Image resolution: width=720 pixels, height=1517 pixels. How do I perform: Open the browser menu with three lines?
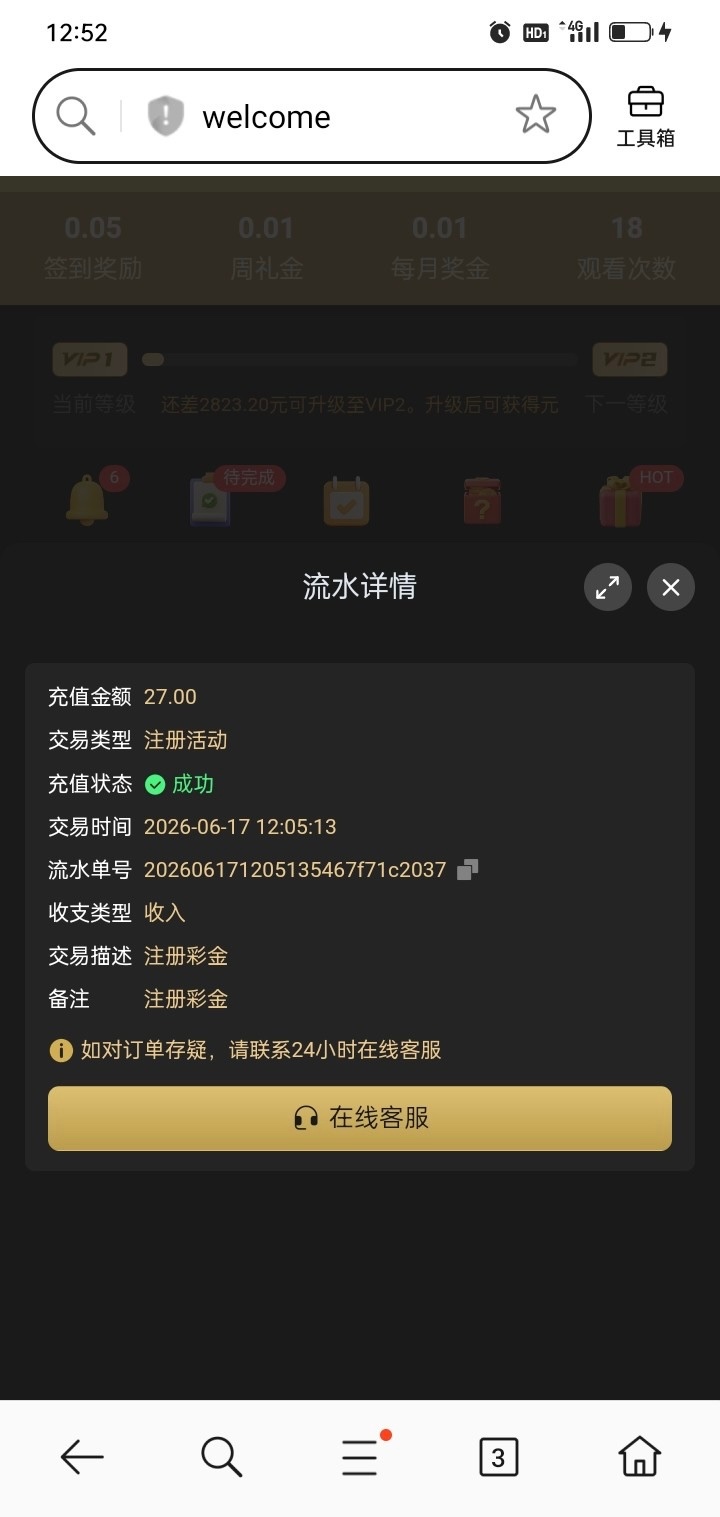pos(360,1457)
